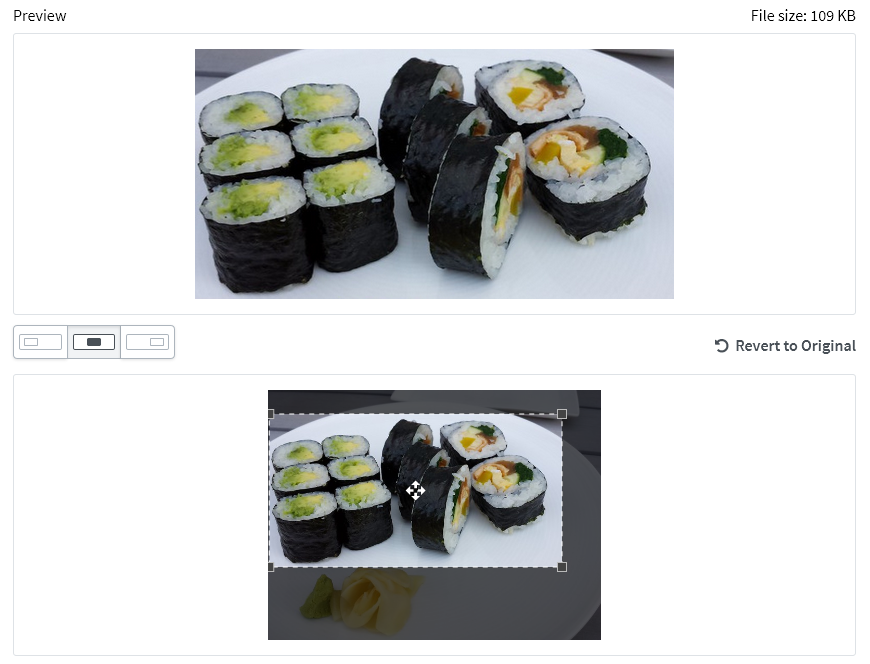The width and height of the screenshot is (870, 664).
Task: Revert image to original
Action: pyautogui.click(x=785, y=346)
